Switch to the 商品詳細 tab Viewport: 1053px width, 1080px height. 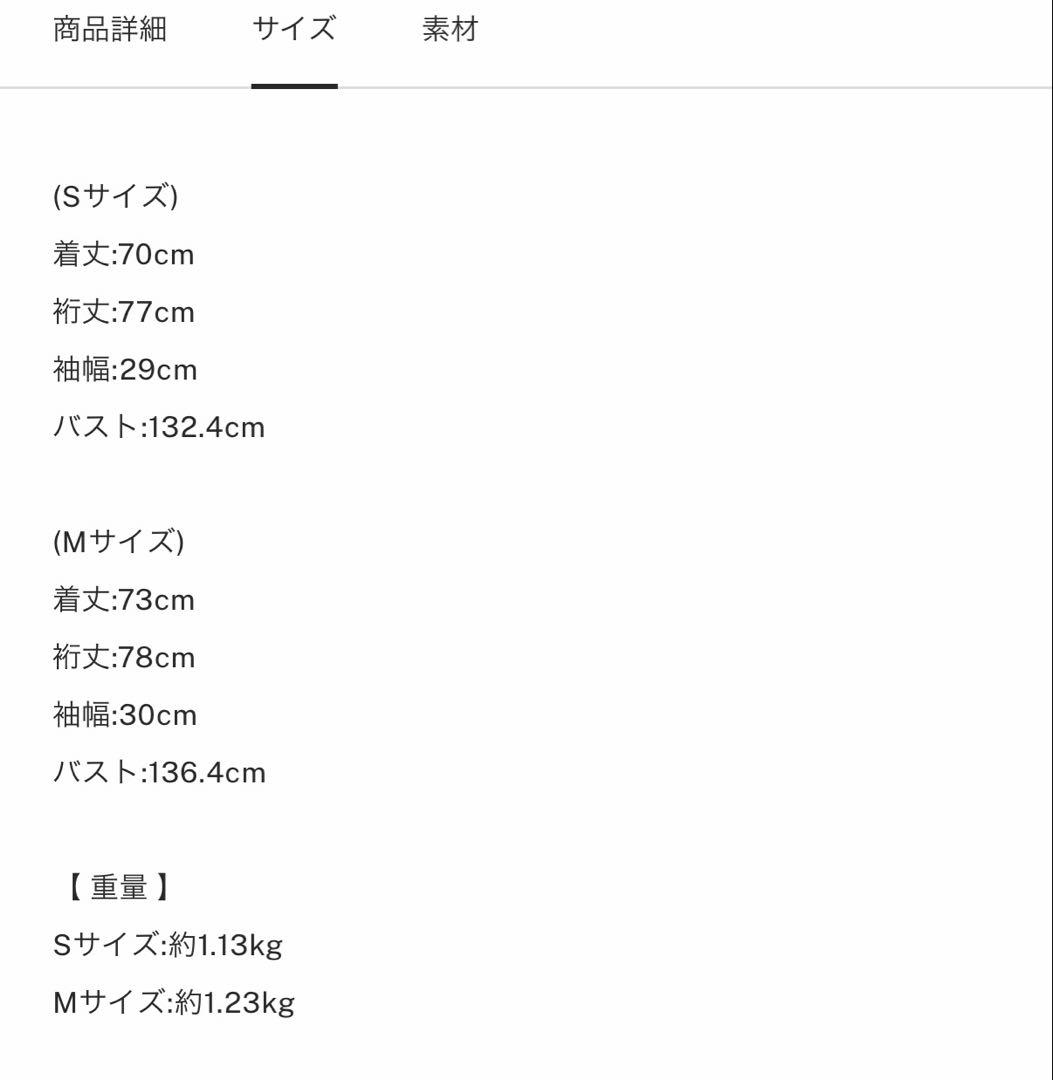click(110, 30)
